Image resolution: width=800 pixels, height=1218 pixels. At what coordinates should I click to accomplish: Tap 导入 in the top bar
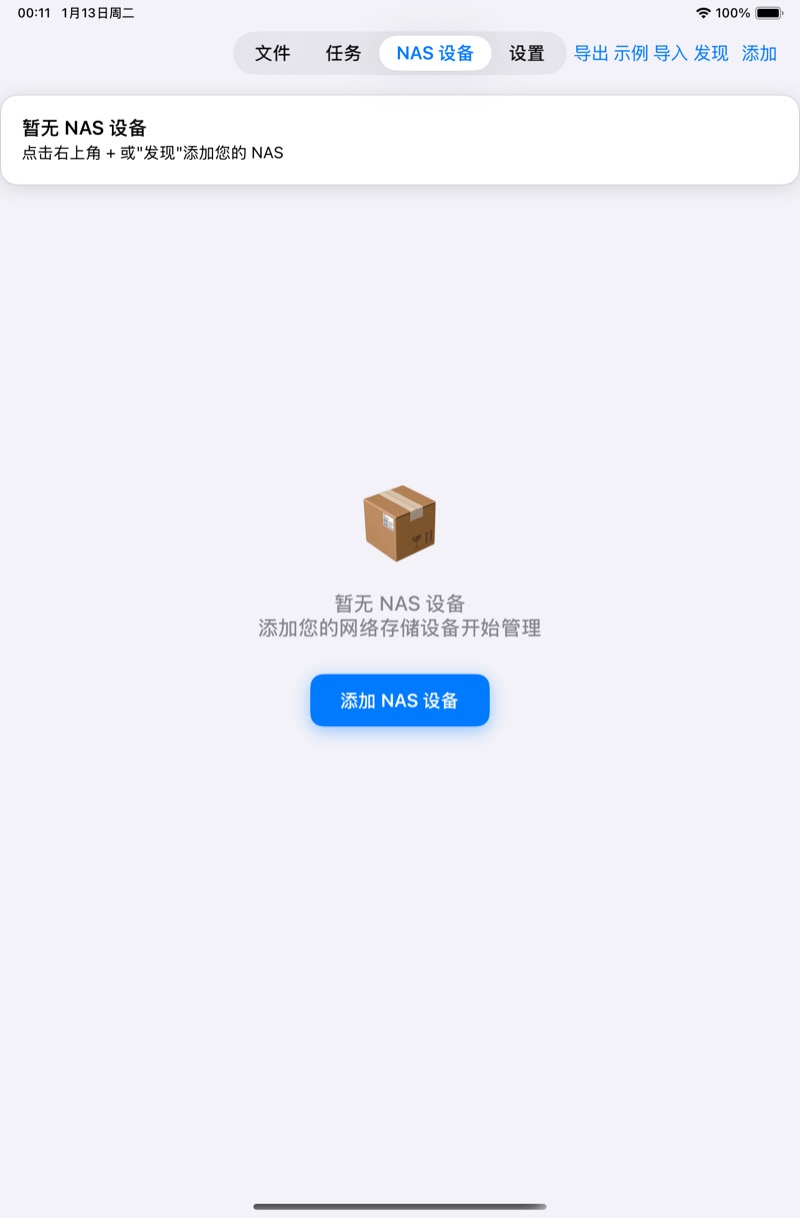coord(670,54)
